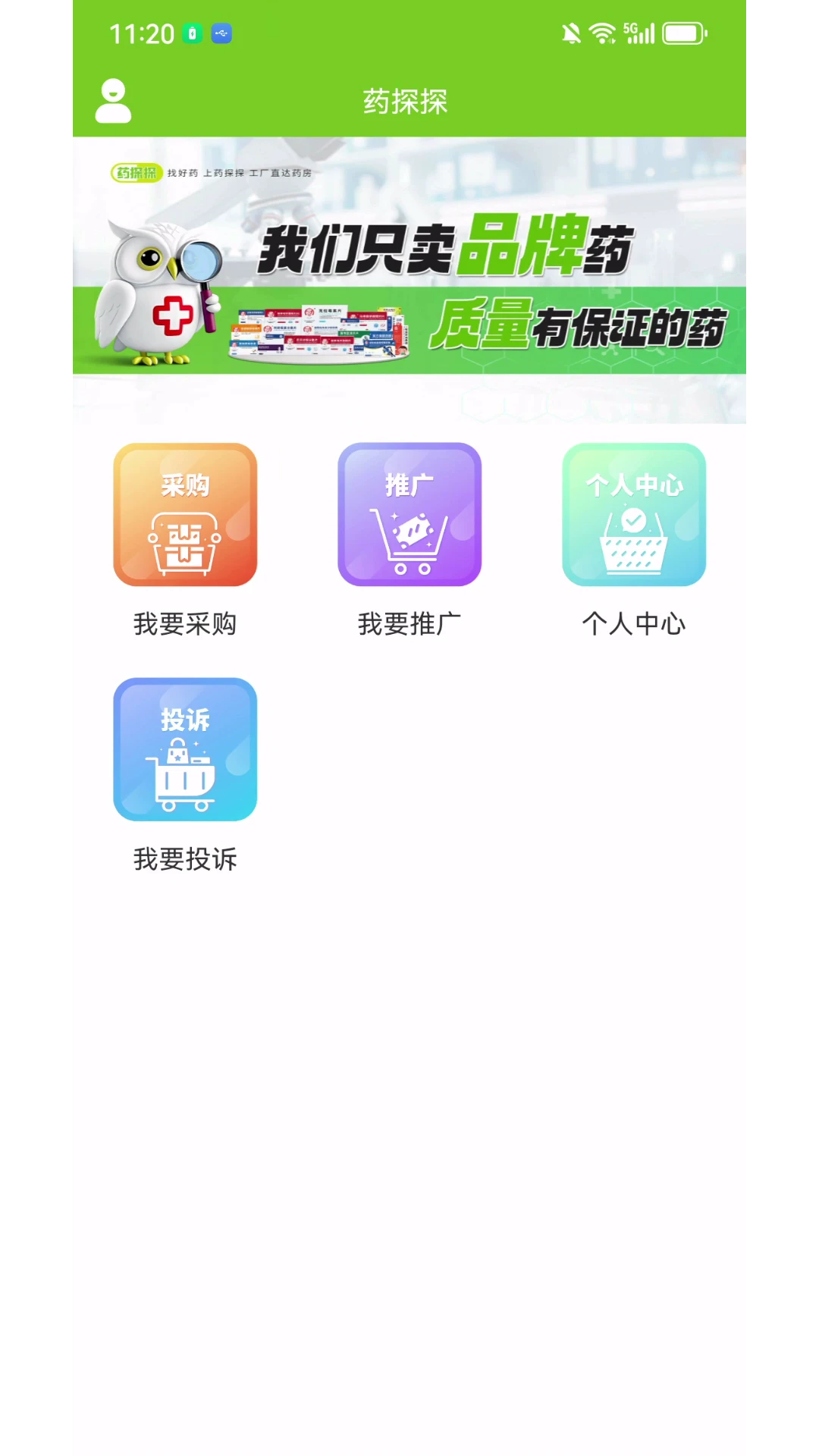Tap the 我要投诉 complaint icon
819x1456 pixels.
coord(185,750)
